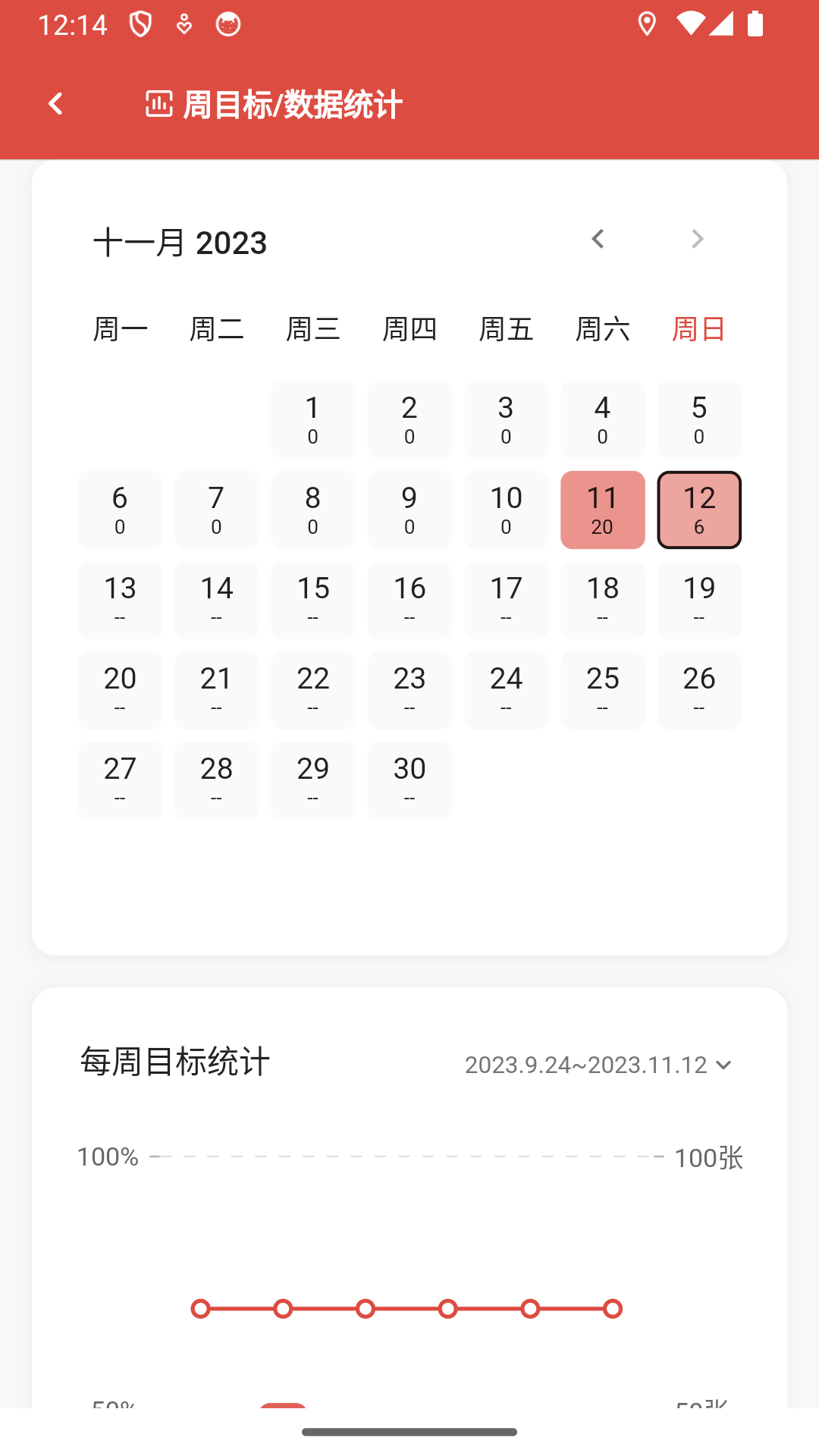Open the month picker via 十一月 2023 label
Viewport: 819px width, 1456px height.
click(x=179, y=242)
